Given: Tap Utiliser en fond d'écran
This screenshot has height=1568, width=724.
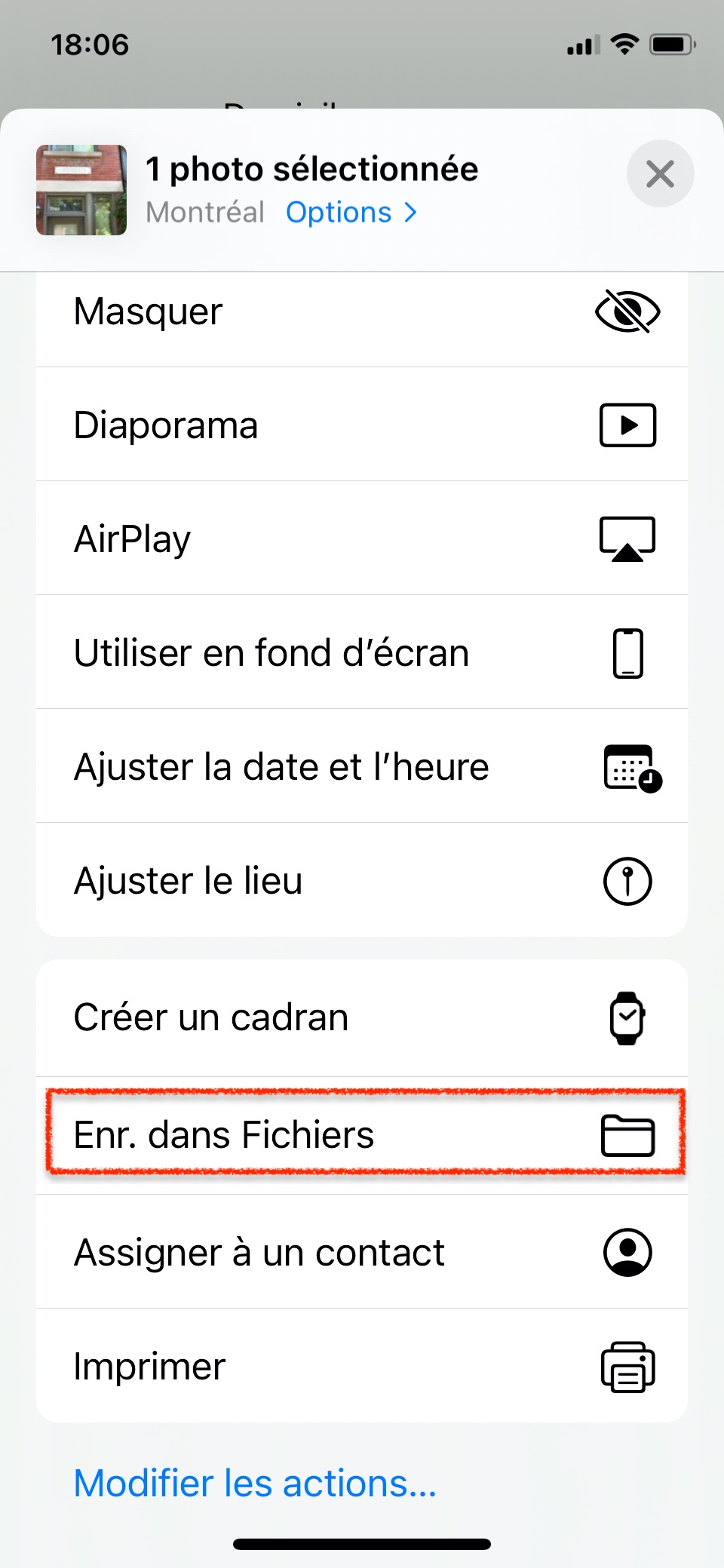Looking at the screenshot, I should pyautogui.click(x=362, y=652).
